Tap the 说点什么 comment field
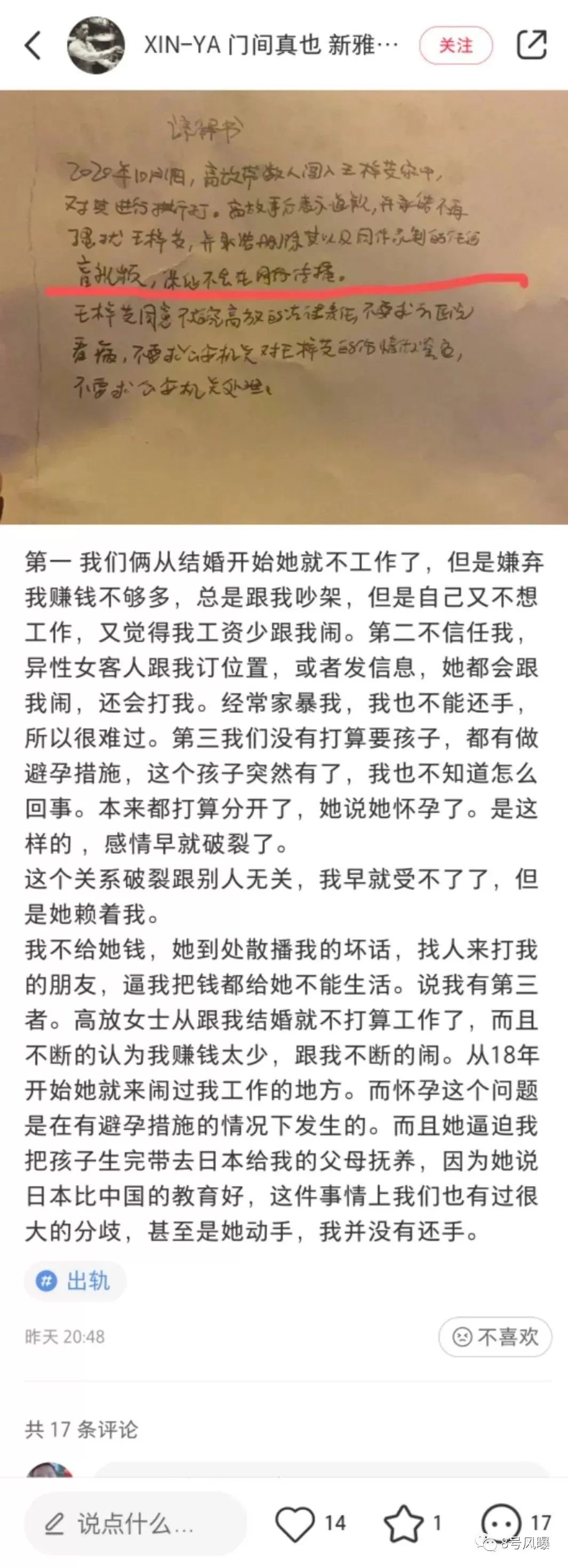Image resolution: width=568 pixels, height=1568 pixels. (x=135, y=1524)
